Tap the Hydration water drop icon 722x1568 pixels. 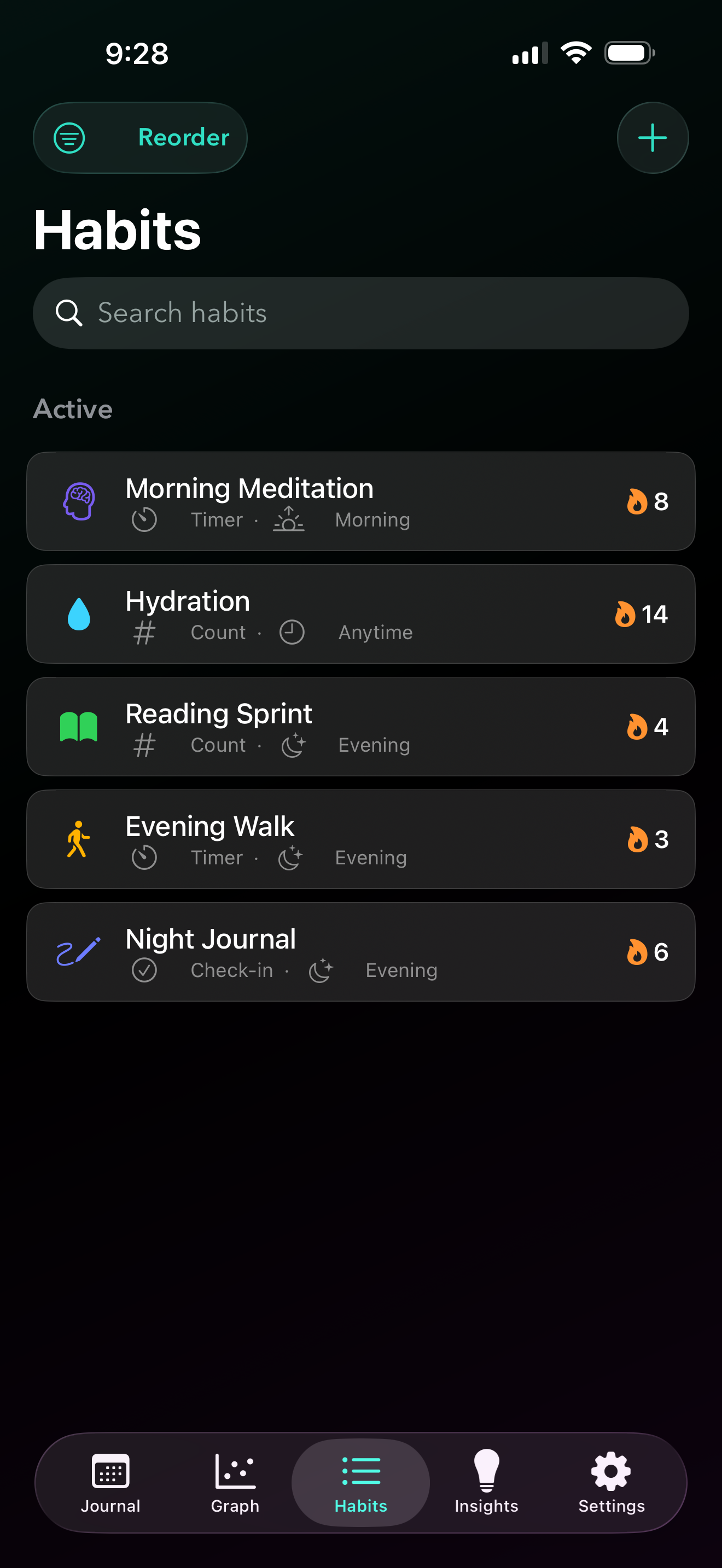point(79,613)
